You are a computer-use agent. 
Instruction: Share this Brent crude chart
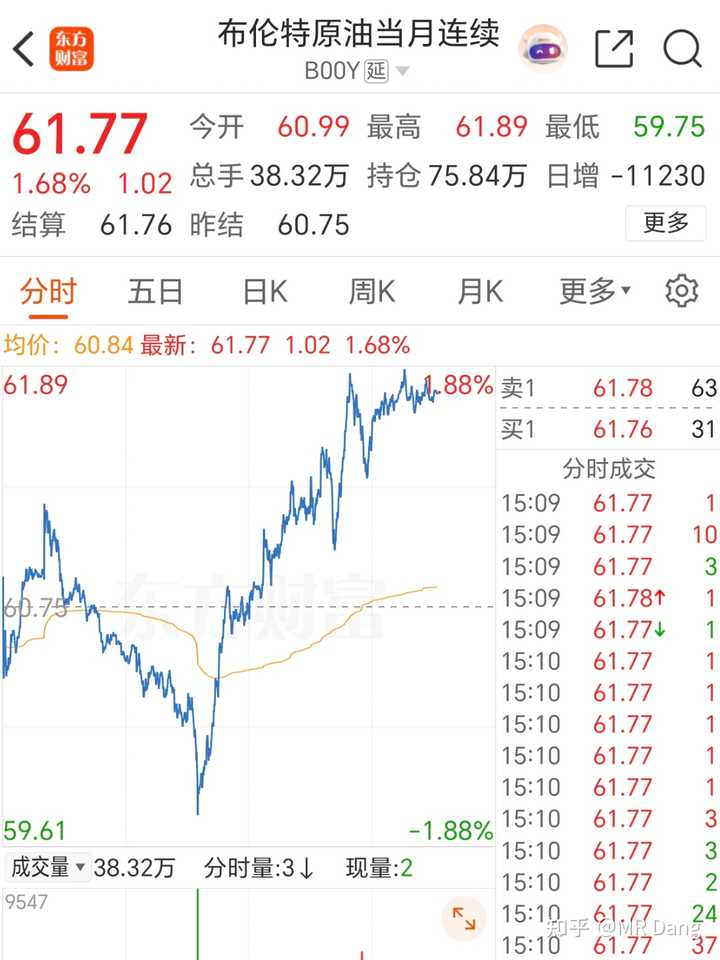(x=614, y=48)
